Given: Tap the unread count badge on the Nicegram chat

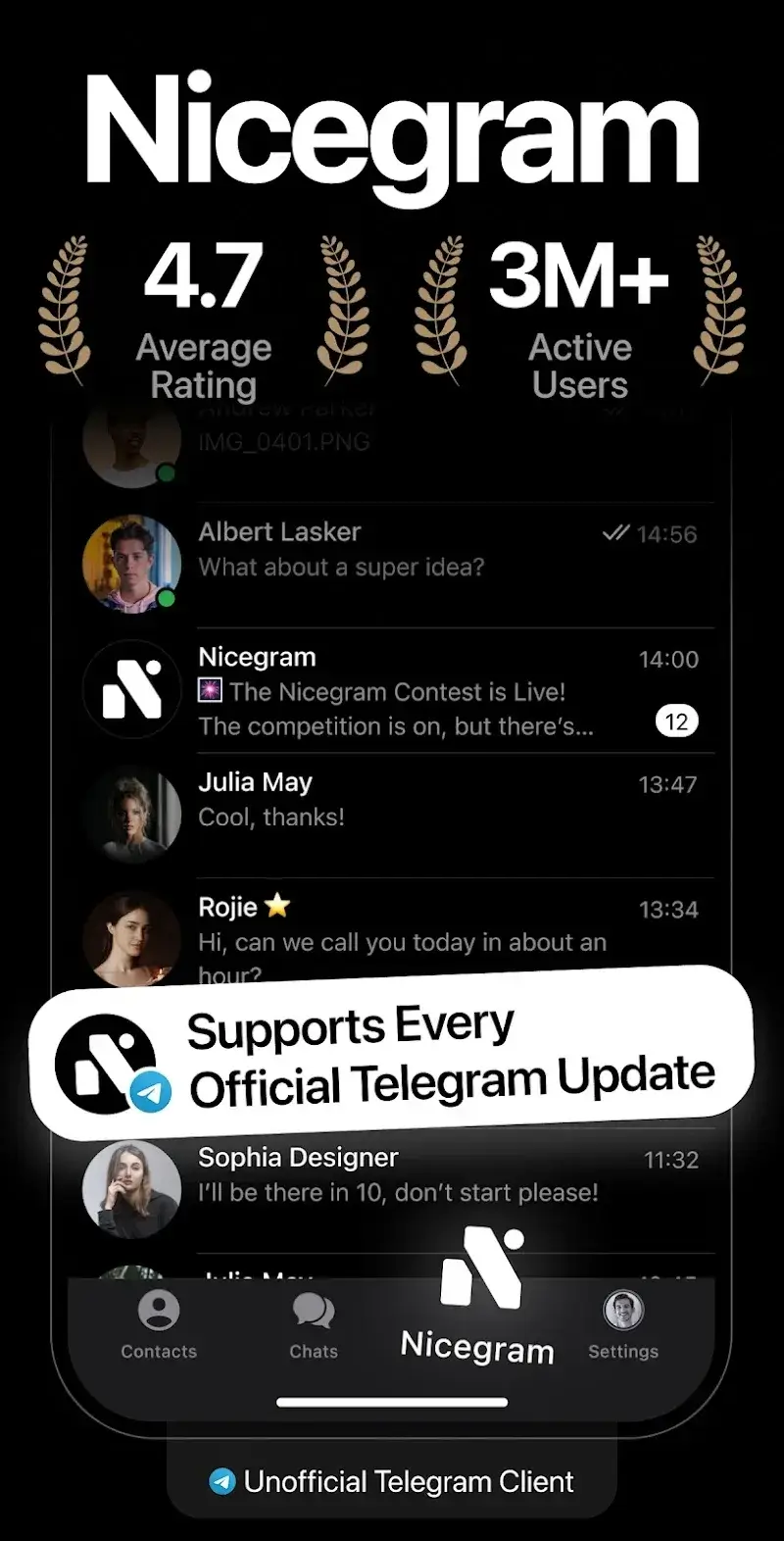Looking at the screenshot, I should click(x=676, y=721).
